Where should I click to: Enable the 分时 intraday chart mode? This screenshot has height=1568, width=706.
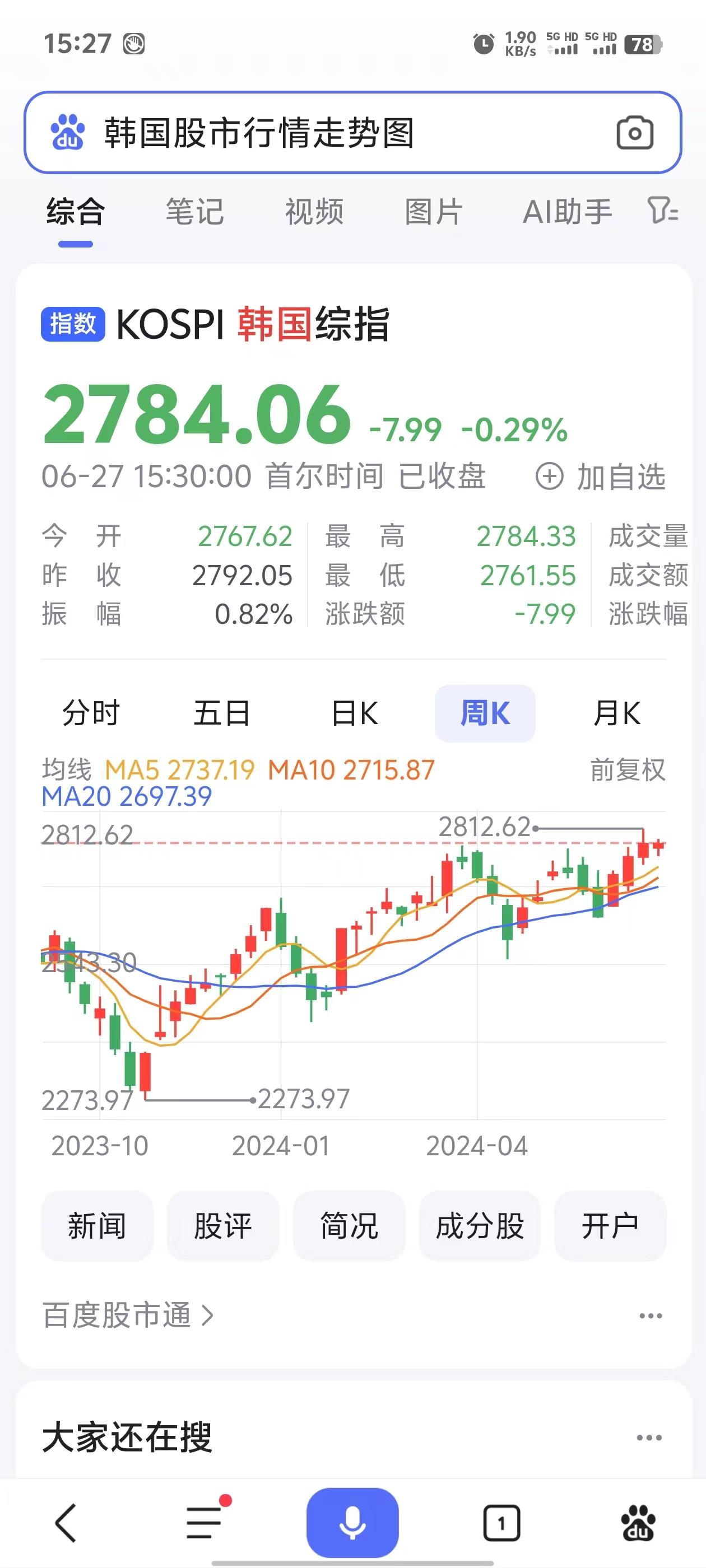click(89, 712)
